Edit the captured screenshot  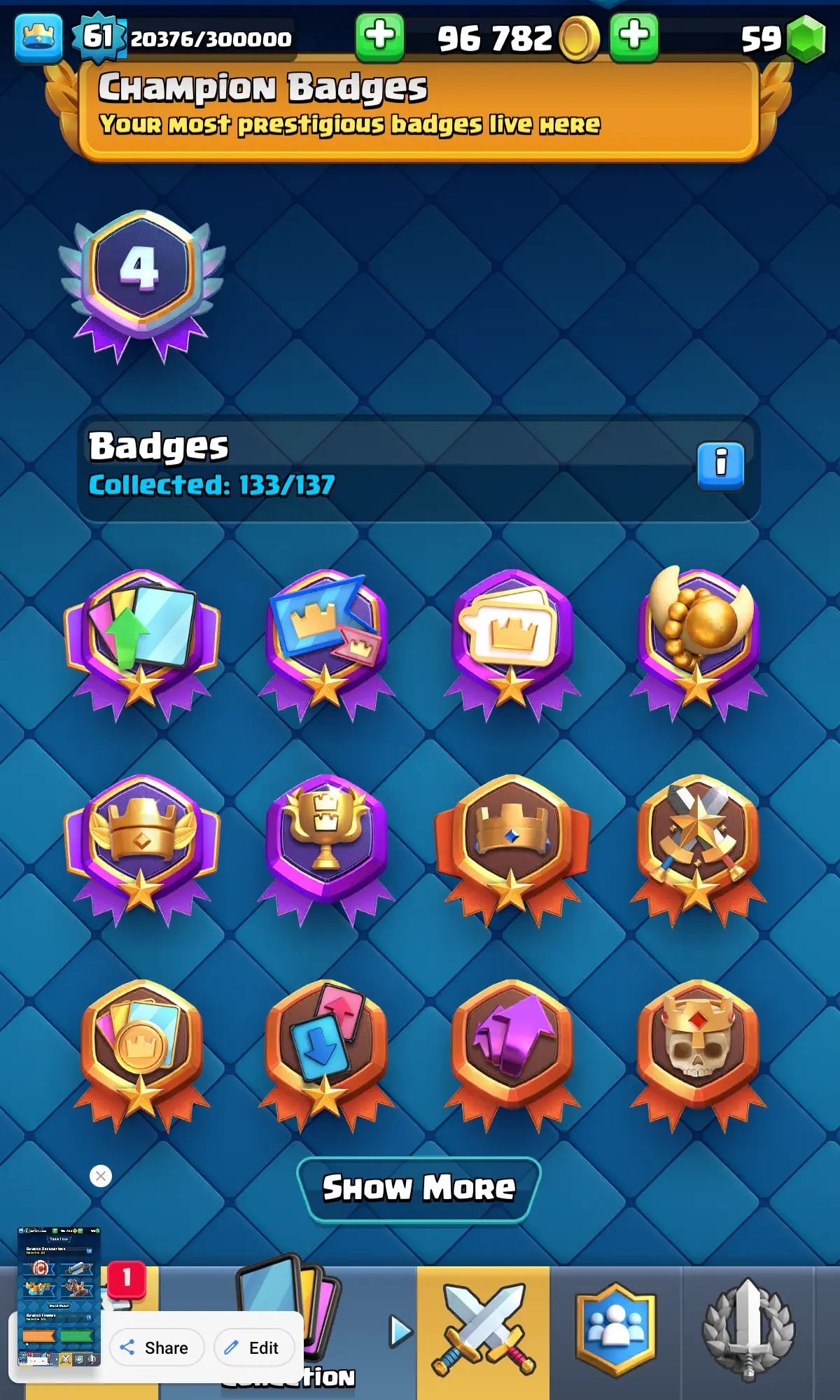pyautogui.click(x=253, y=1347)
